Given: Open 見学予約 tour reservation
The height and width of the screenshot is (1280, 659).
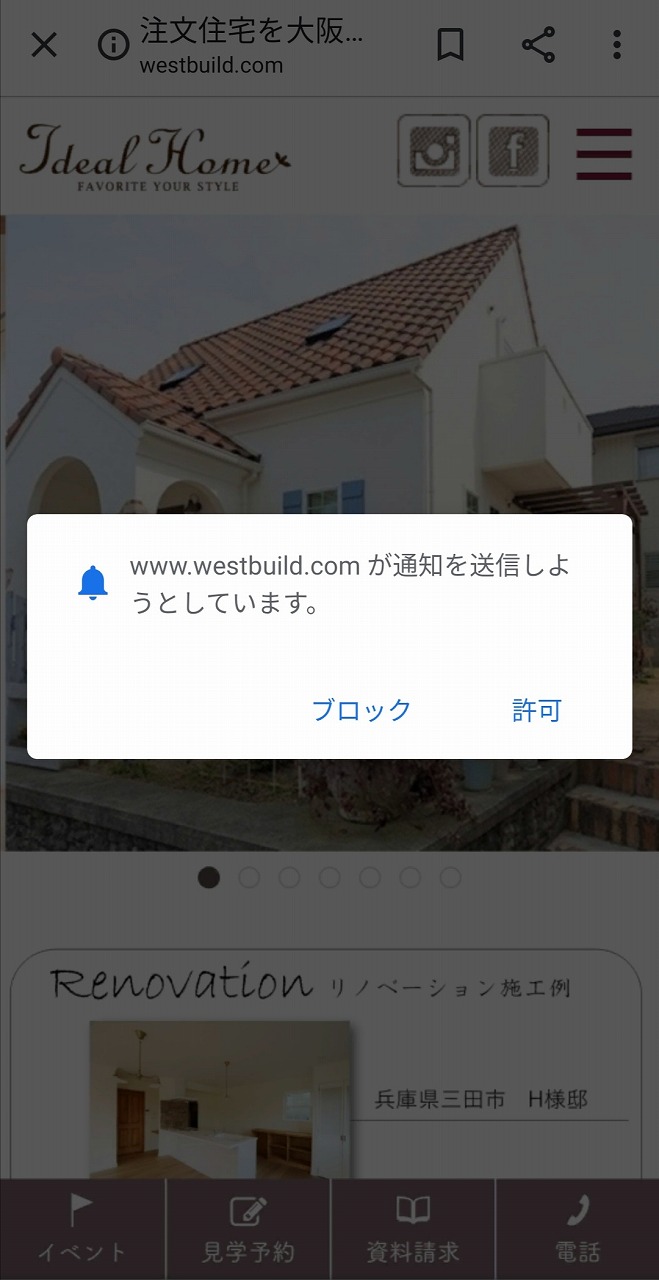Looking at the screenshot, I should tap(248, 1229).
